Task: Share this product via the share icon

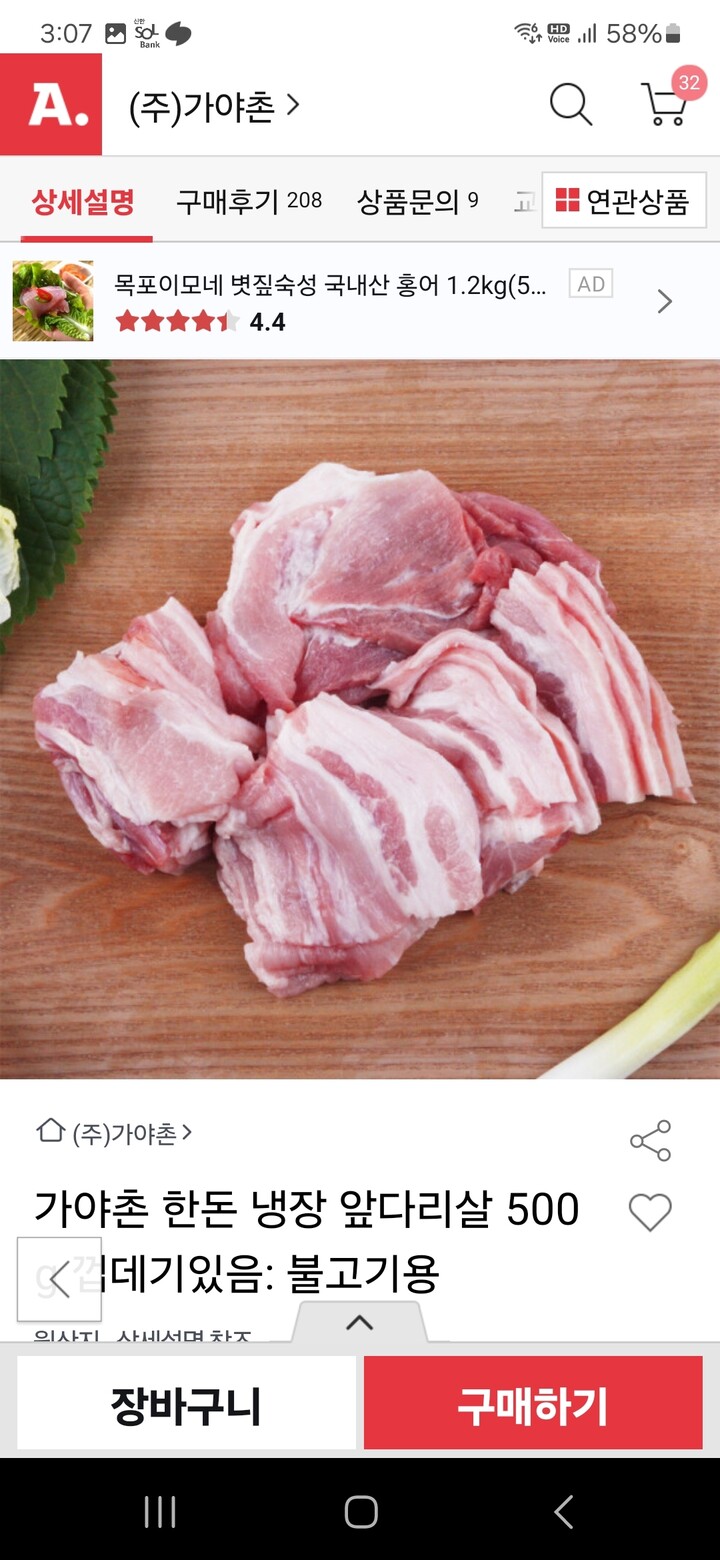Action: [x=651, y=1139]
